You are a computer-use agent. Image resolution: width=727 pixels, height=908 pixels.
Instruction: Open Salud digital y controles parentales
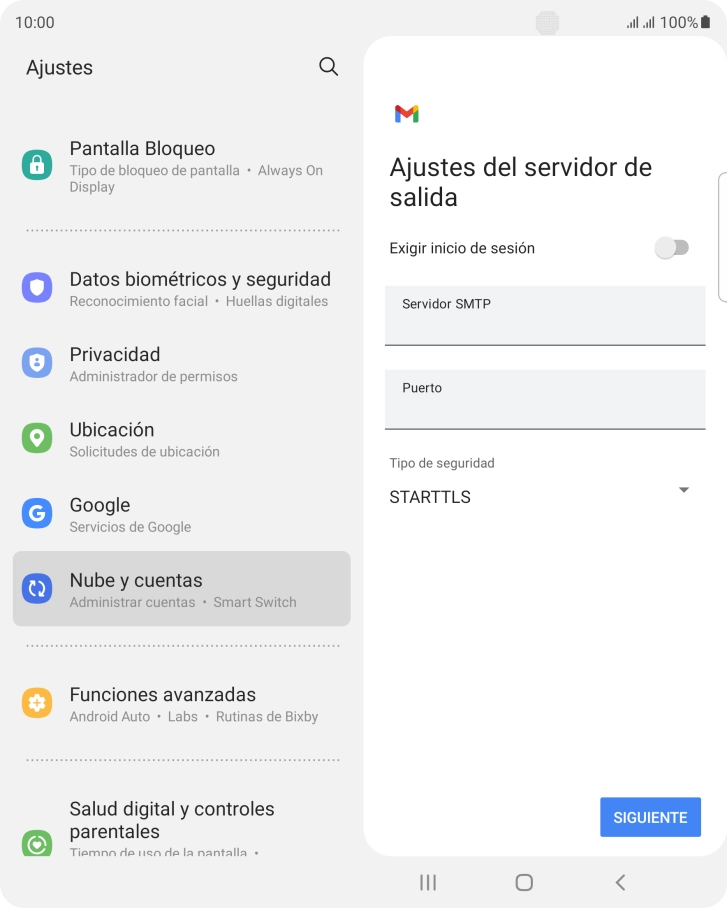[181, 828]
